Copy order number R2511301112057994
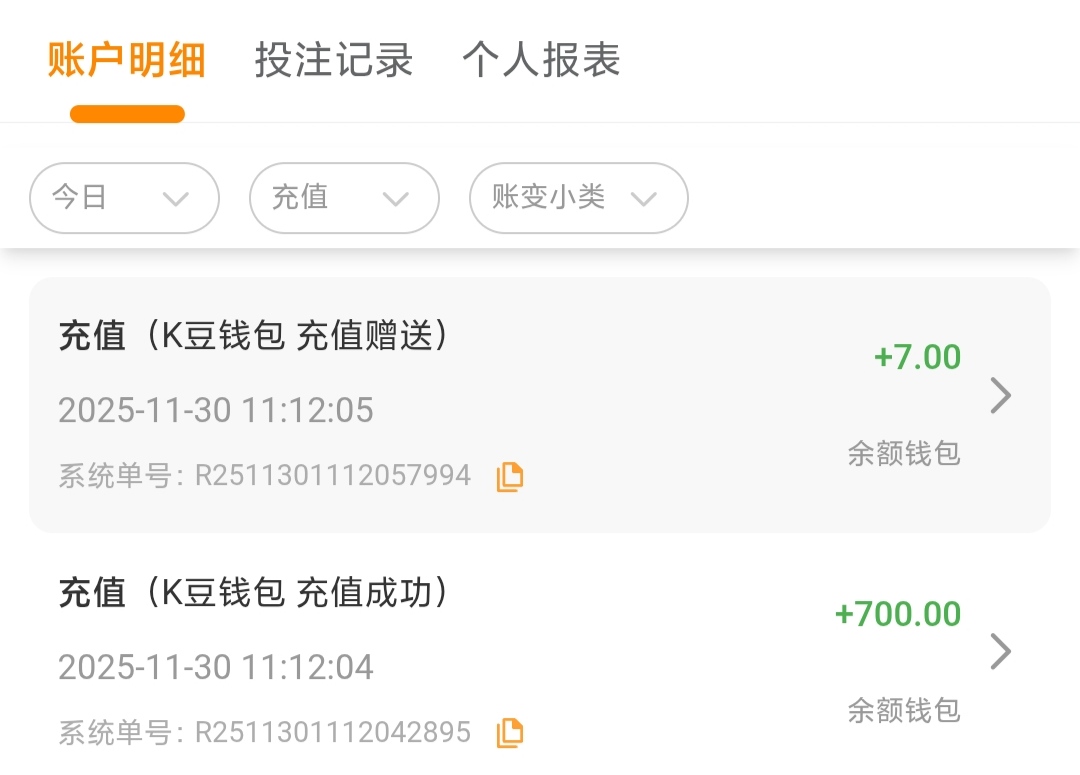The width and height of the screenshot is (1080, 775). 510,477
